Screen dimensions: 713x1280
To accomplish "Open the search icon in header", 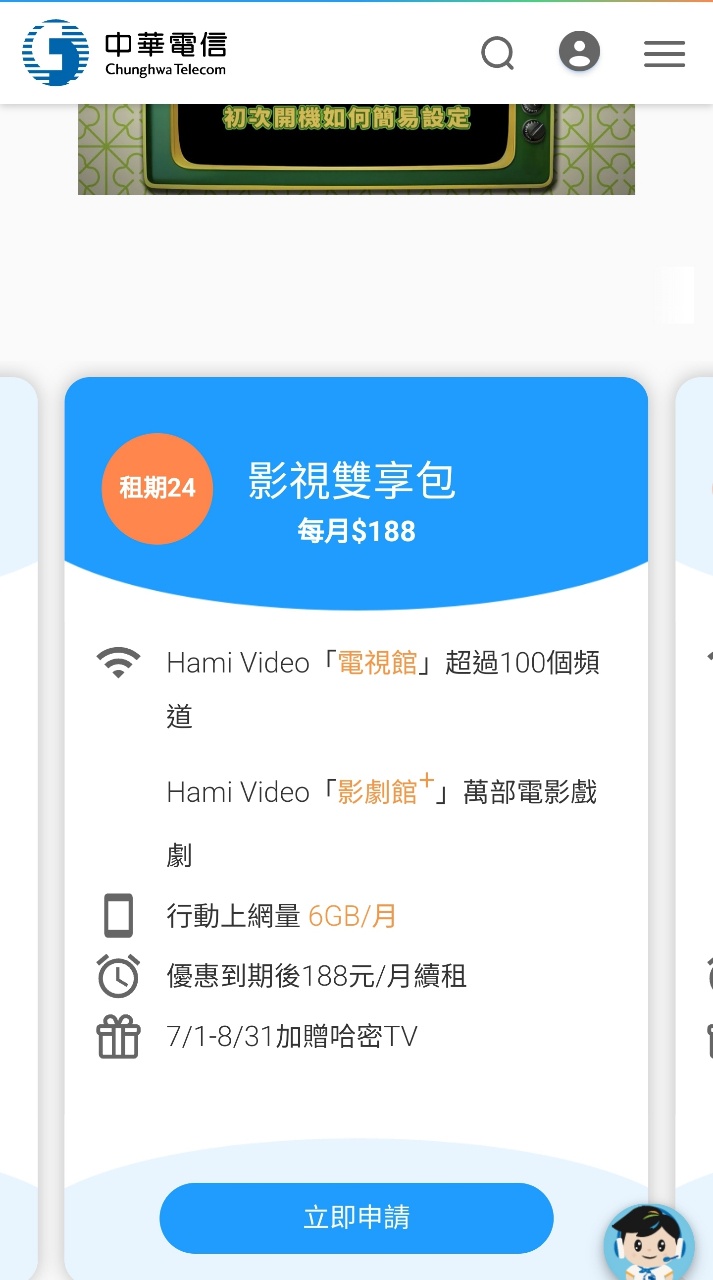I will pyautogui.click(x=497, y=53).
